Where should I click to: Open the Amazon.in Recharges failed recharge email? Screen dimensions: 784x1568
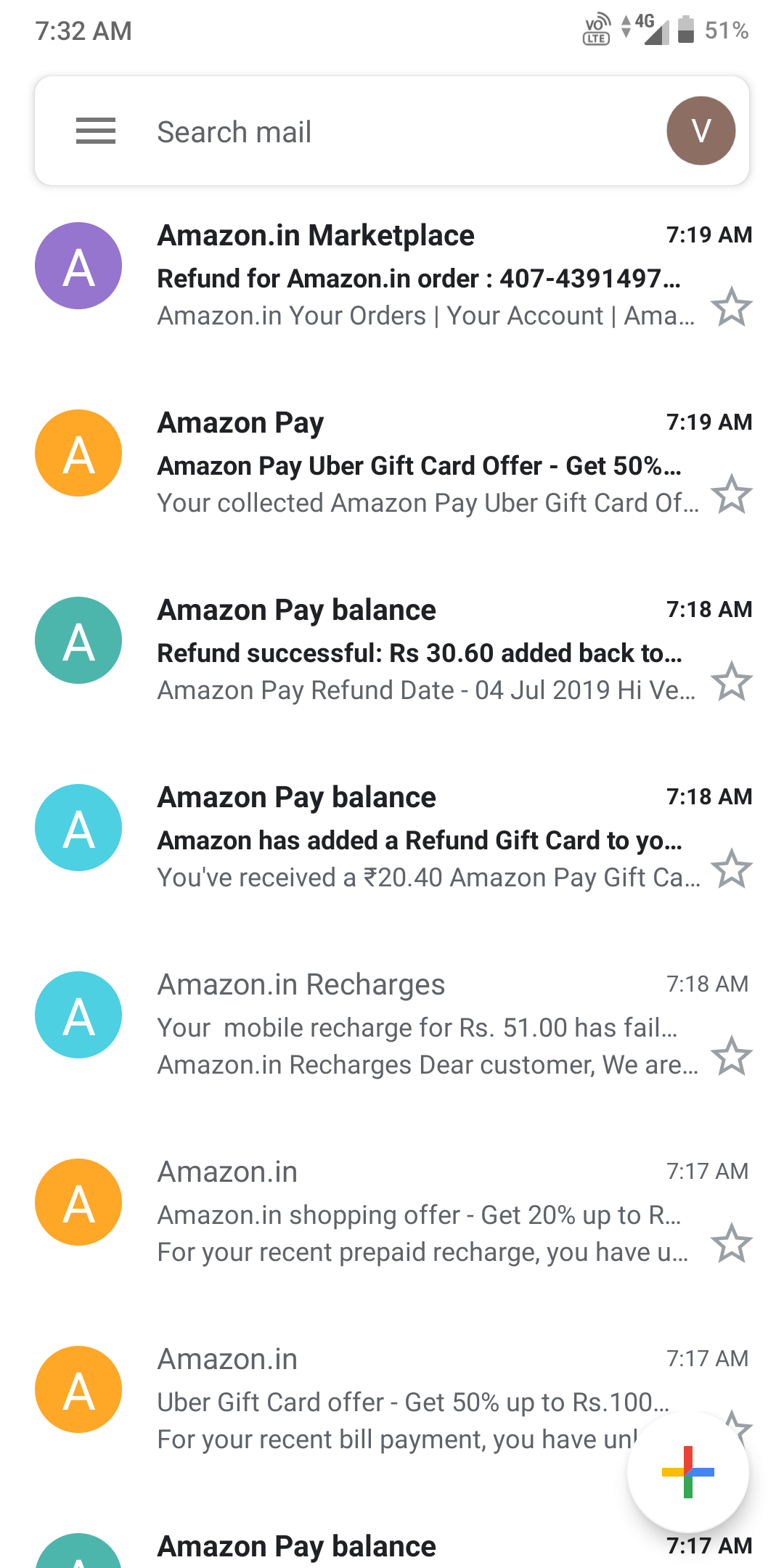(392, 1024)
